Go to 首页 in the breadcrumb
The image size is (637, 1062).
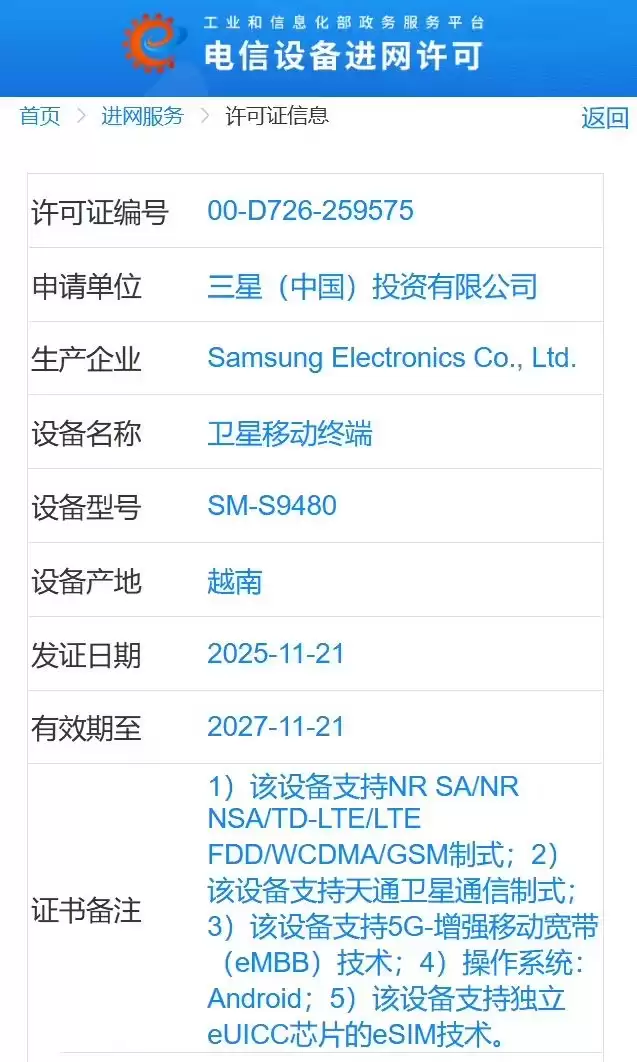[40, 116]
